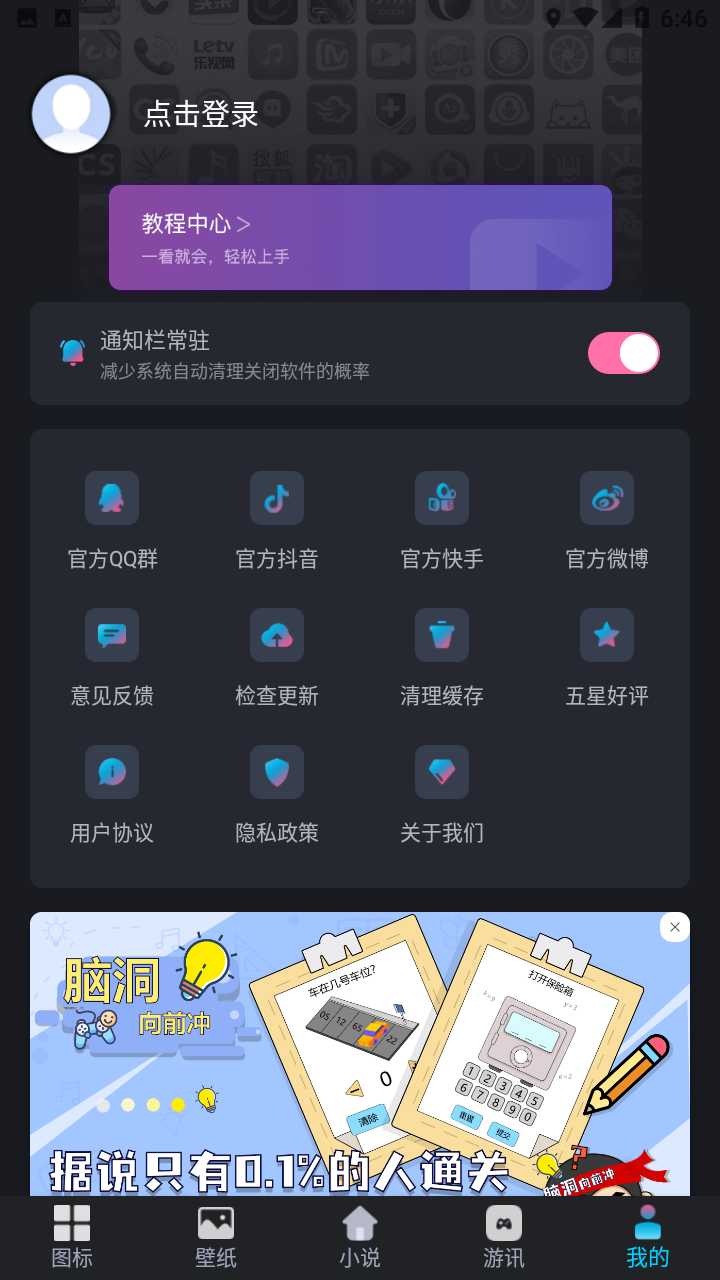Open the 小说 tab
Viewport: 720px width, 1280px height.
[x=359, y=1237]
